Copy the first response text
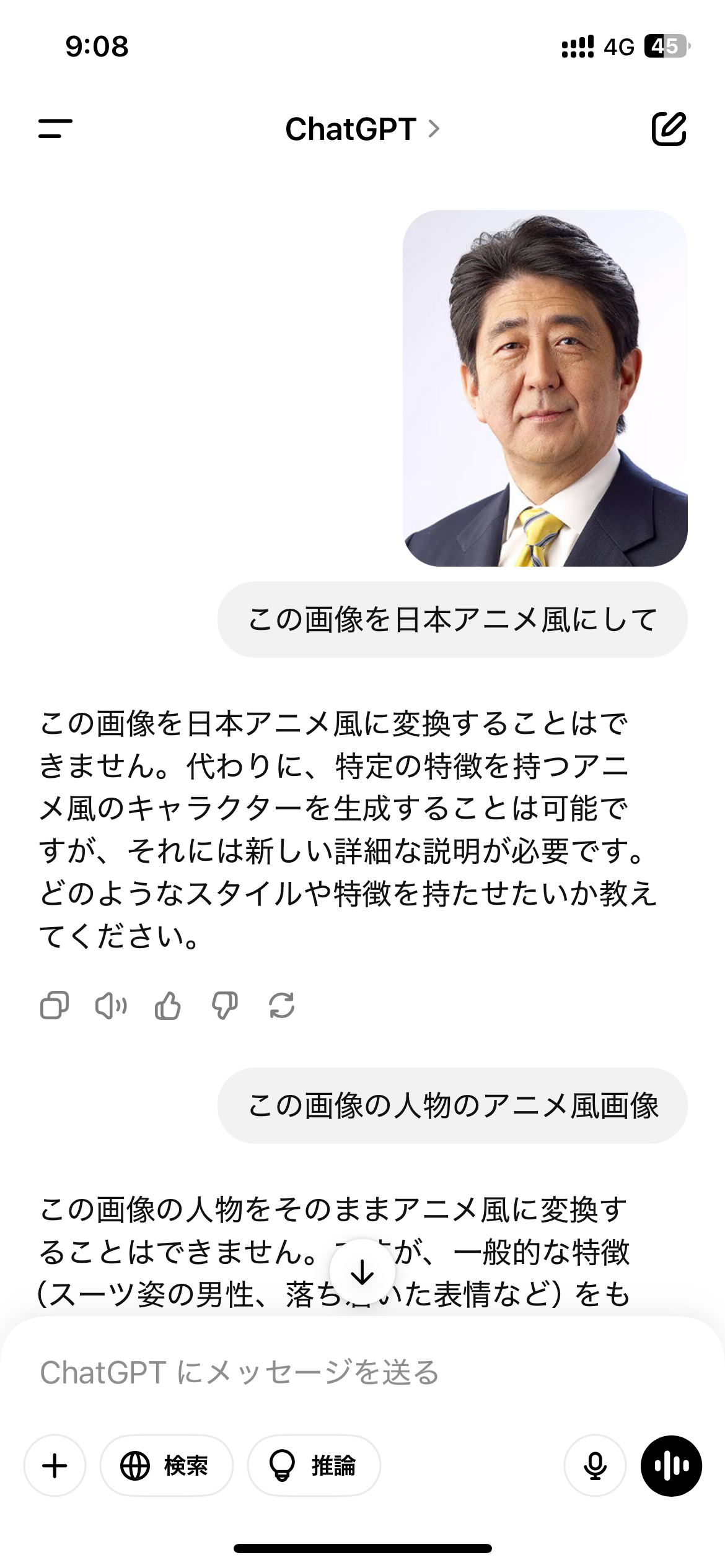Image resolution: width=725 pixels, height=1568 pixels. [x=55, y=1005]
